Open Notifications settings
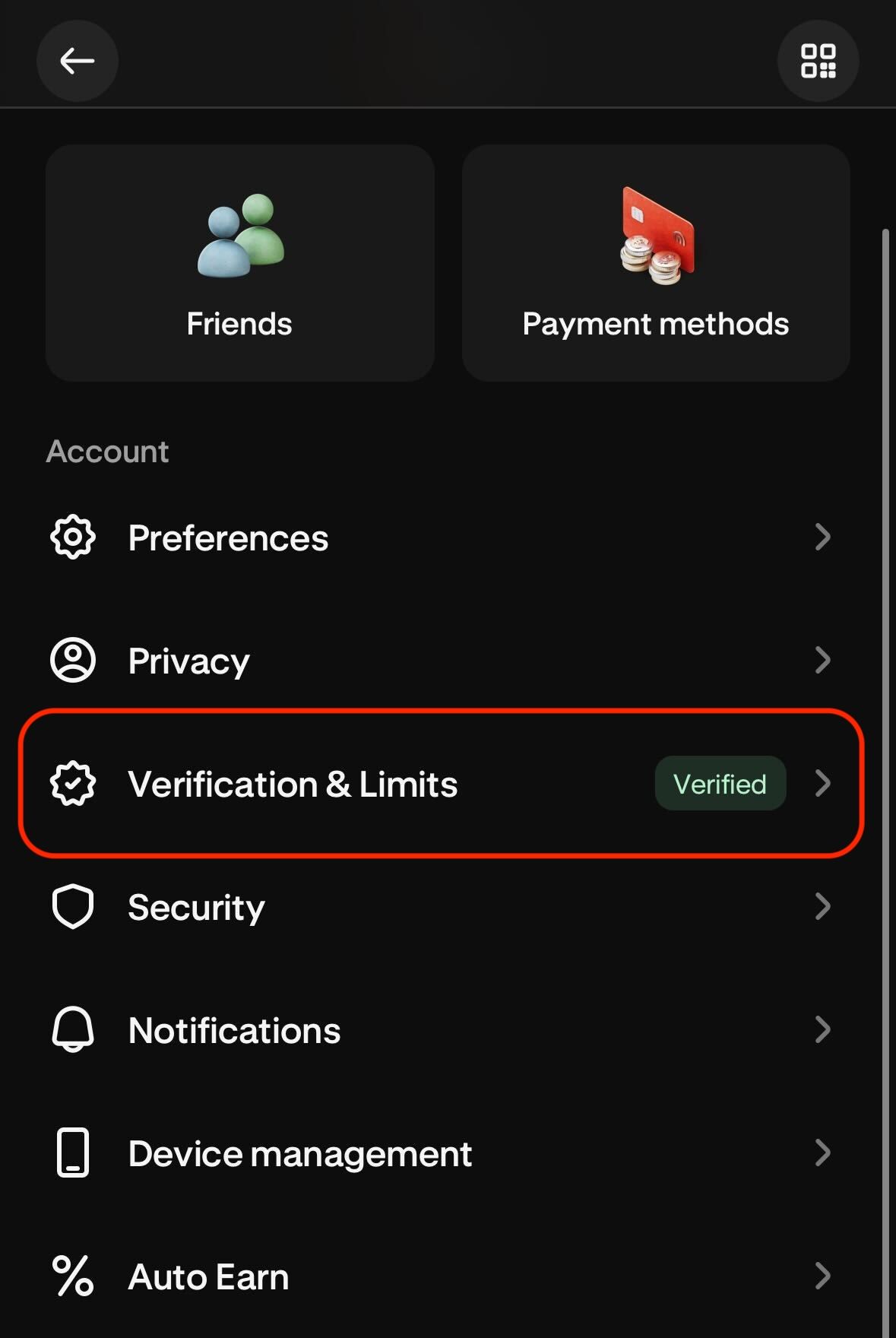This screenshot has width=896, height=1338. (441, 1030)
